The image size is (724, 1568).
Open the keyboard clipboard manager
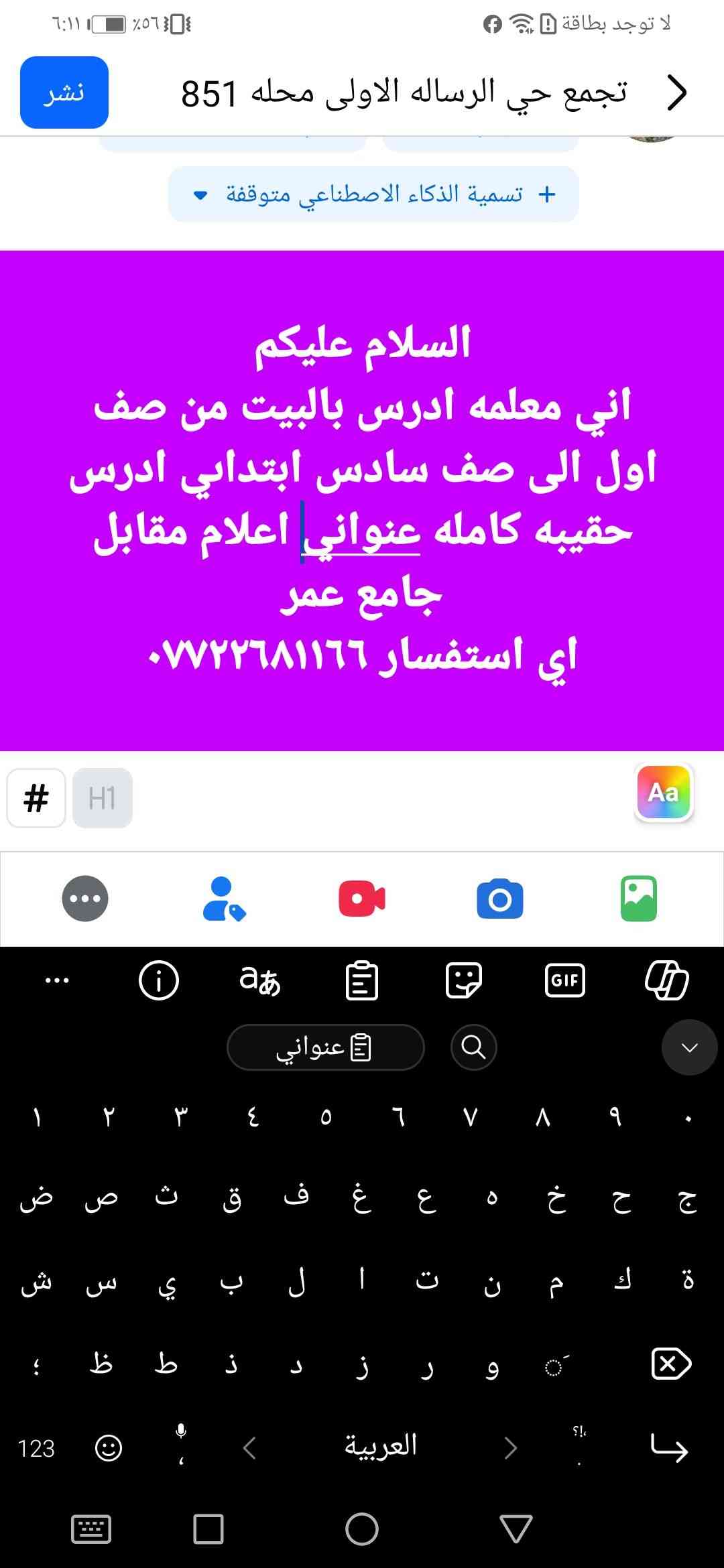(362, 980)
